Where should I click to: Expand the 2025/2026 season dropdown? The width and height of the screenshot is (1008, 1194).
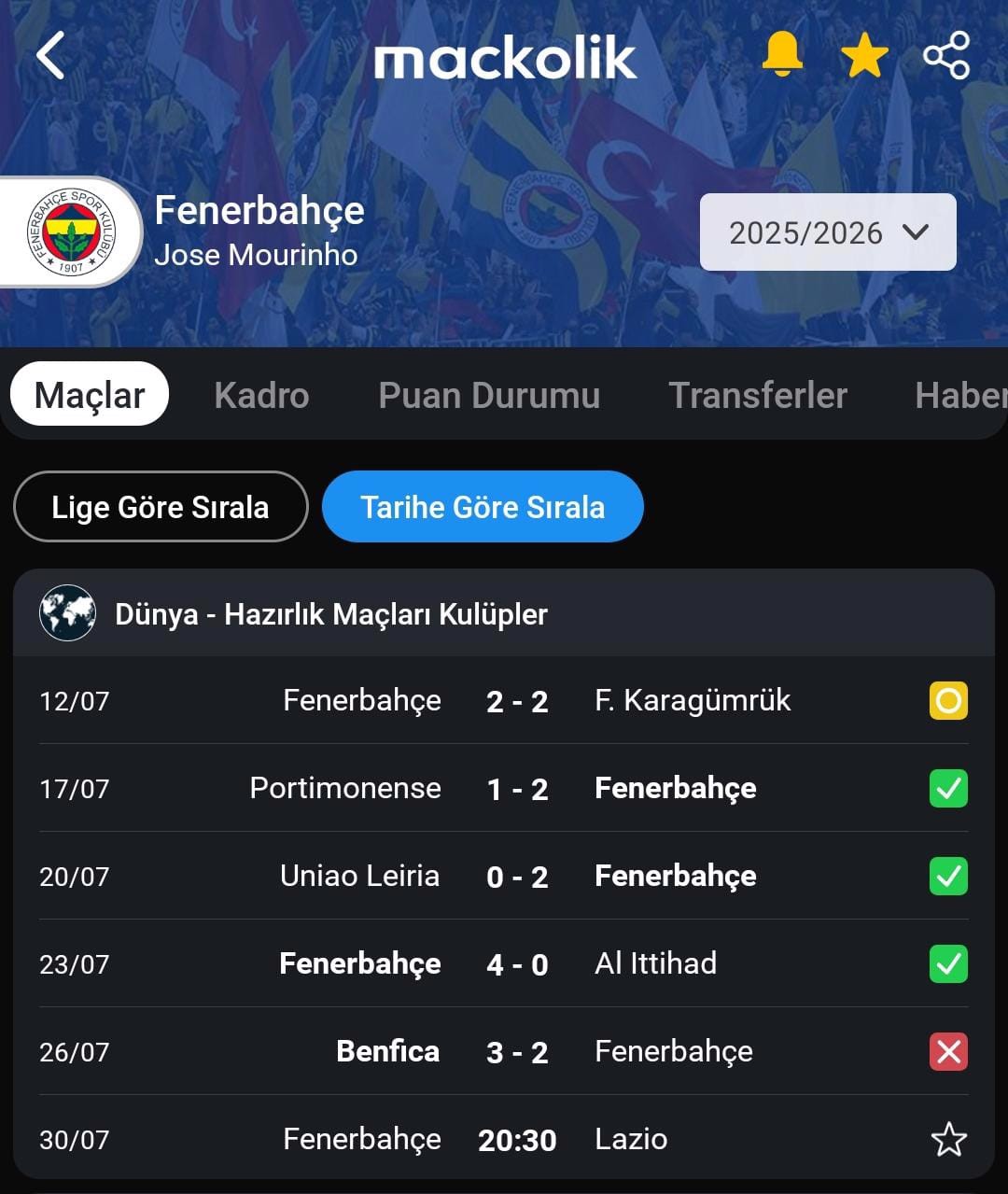tap(828, 232)
